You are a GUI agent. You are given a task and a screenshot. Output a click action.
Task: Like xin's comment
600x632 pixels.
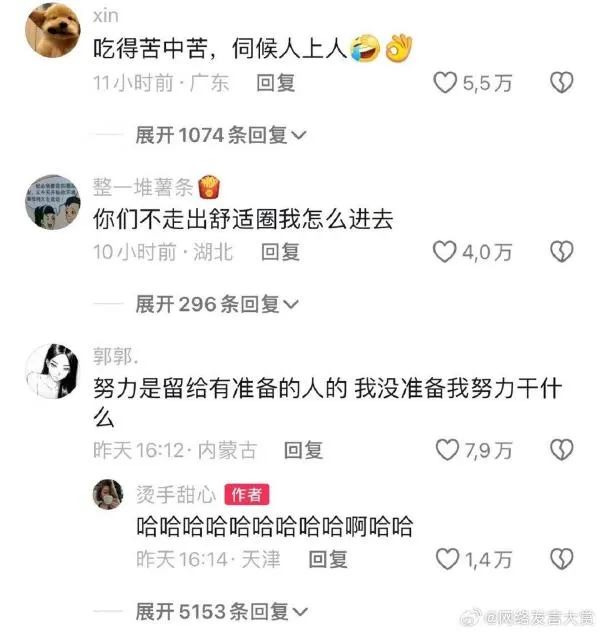pyautogui.click(x=444, y=84)
